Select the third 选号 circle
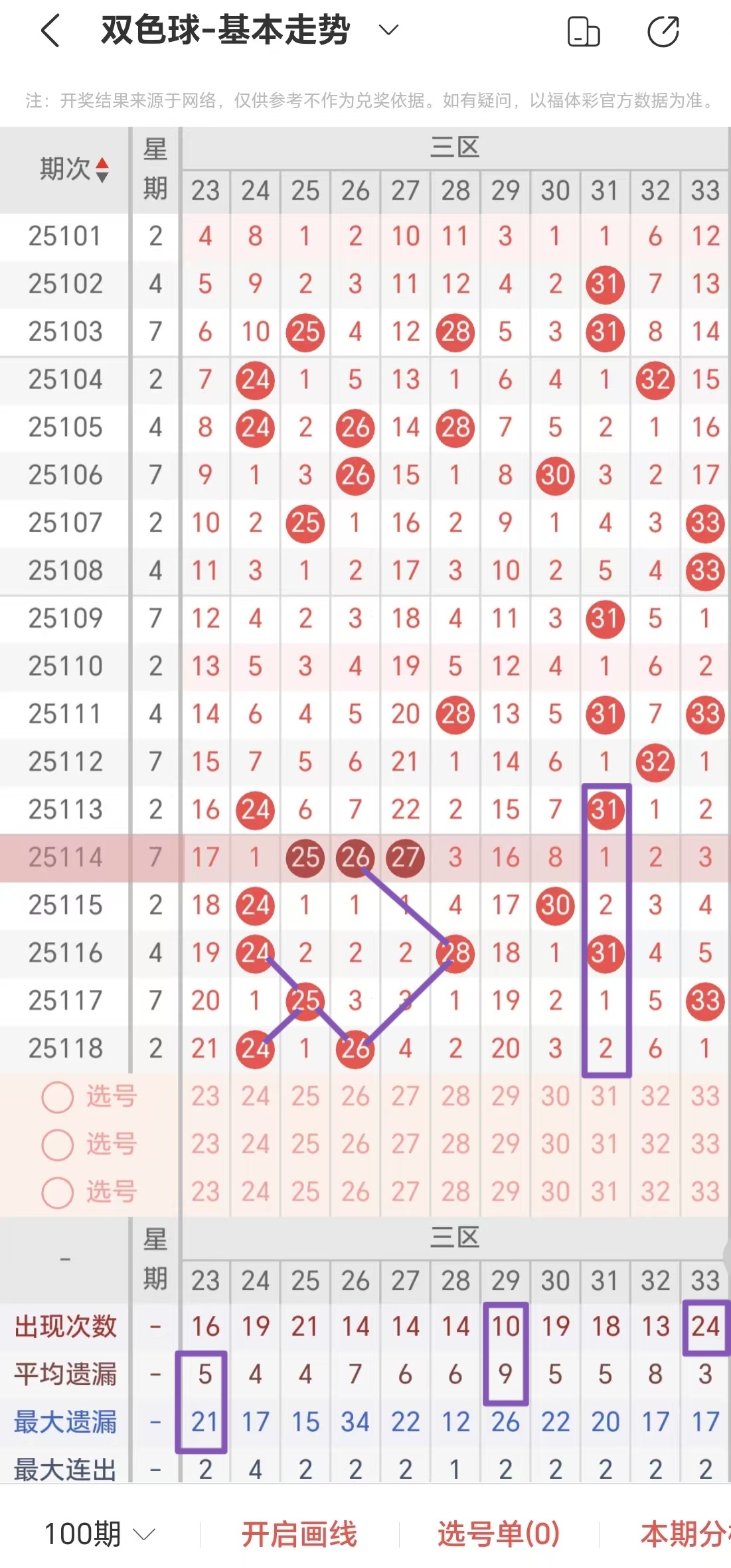This screenshot has height=1568, width=731. pos(56,1192)
